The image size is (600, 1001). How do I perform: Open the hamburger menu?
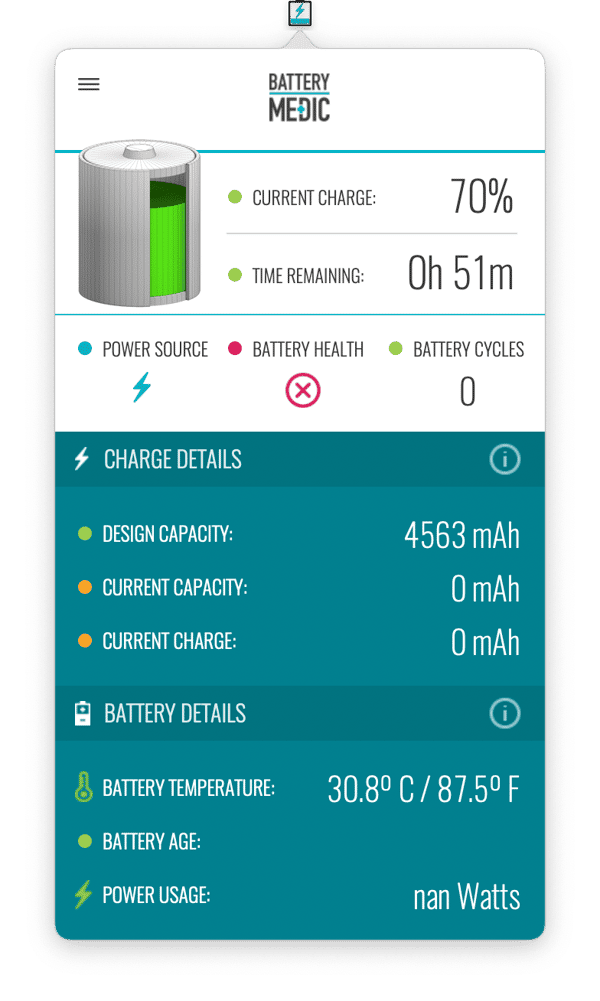coord(89,84)
